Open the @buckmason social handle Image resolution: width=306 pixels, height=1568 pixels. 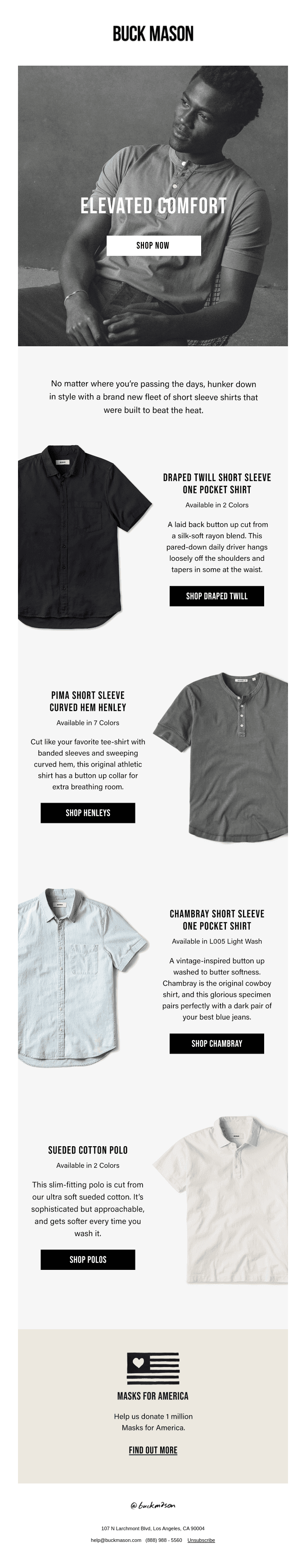153,1505
